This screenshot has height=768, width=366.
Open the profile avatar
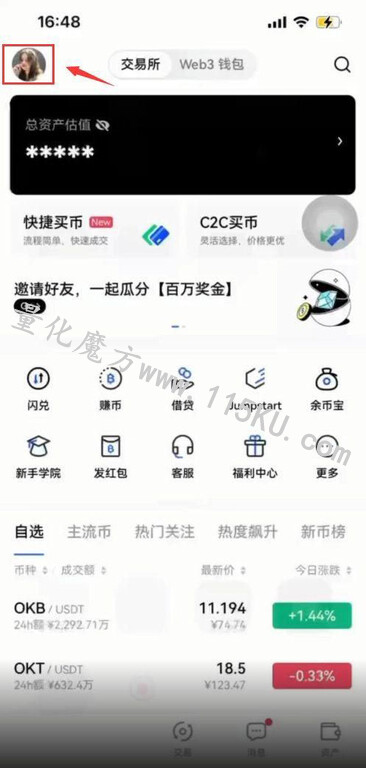coord(29,64)
